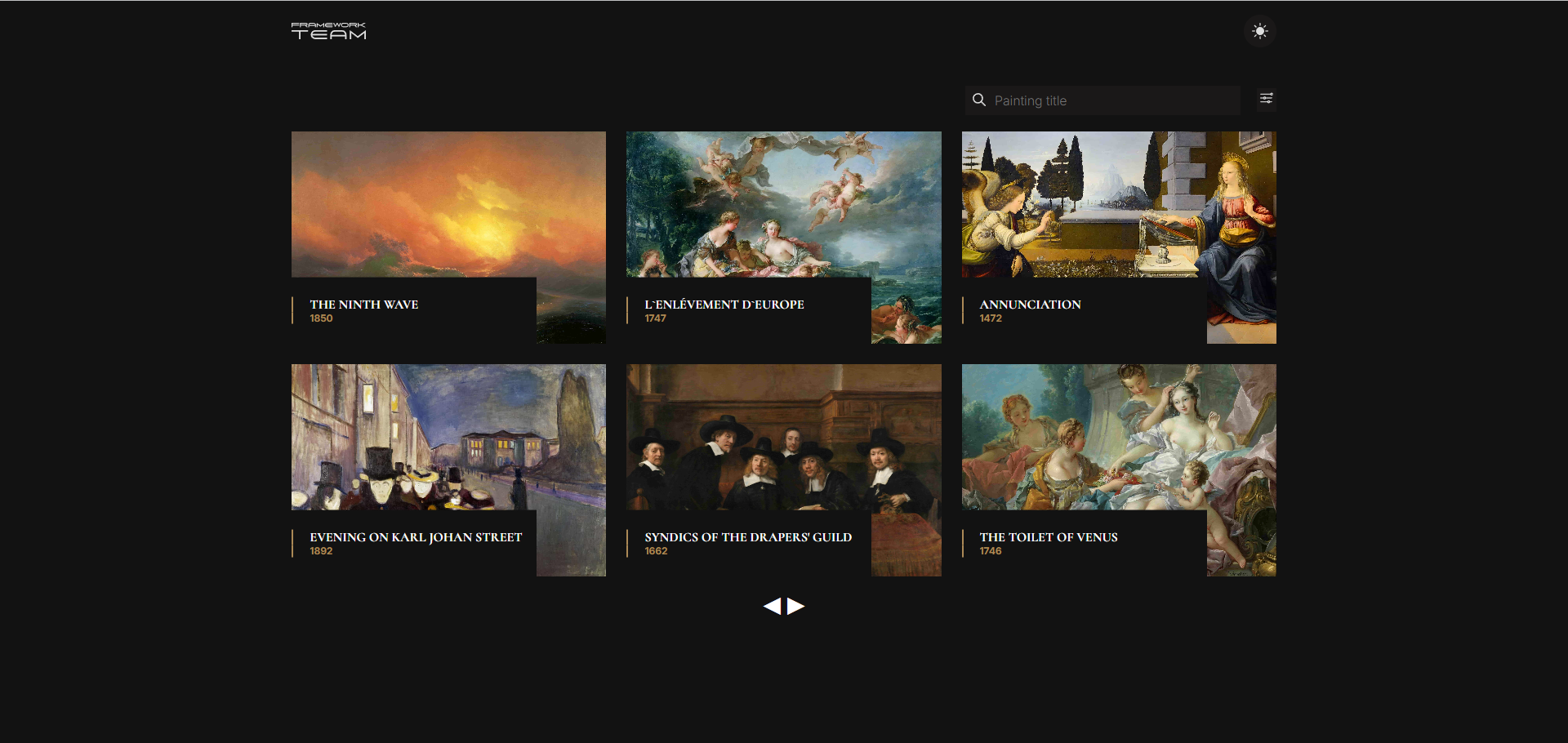Toggle the light theme sun icon
Viewport: 1568px width, 743px height.
tap(1259, 31)
